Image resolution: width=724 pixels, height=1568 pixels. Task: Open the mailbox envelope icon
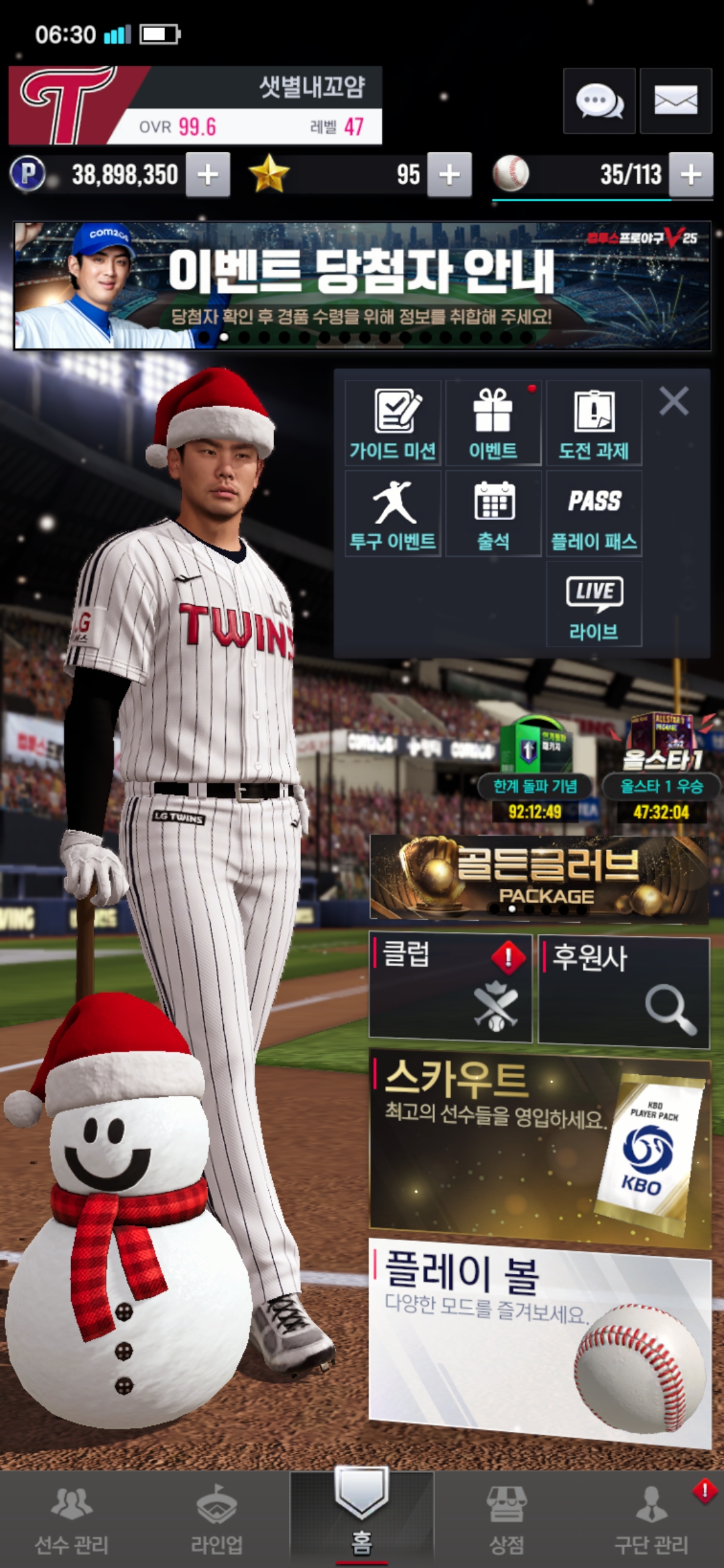point(675,101)
